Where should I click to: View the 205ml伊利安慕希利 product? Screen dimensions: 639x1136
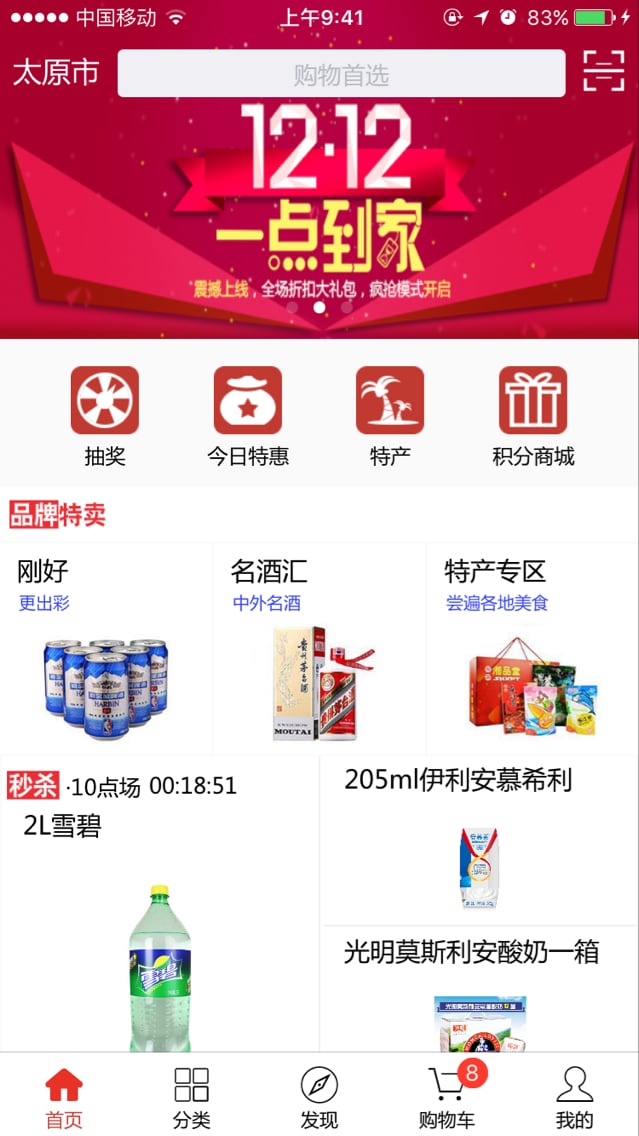[480, 840]
